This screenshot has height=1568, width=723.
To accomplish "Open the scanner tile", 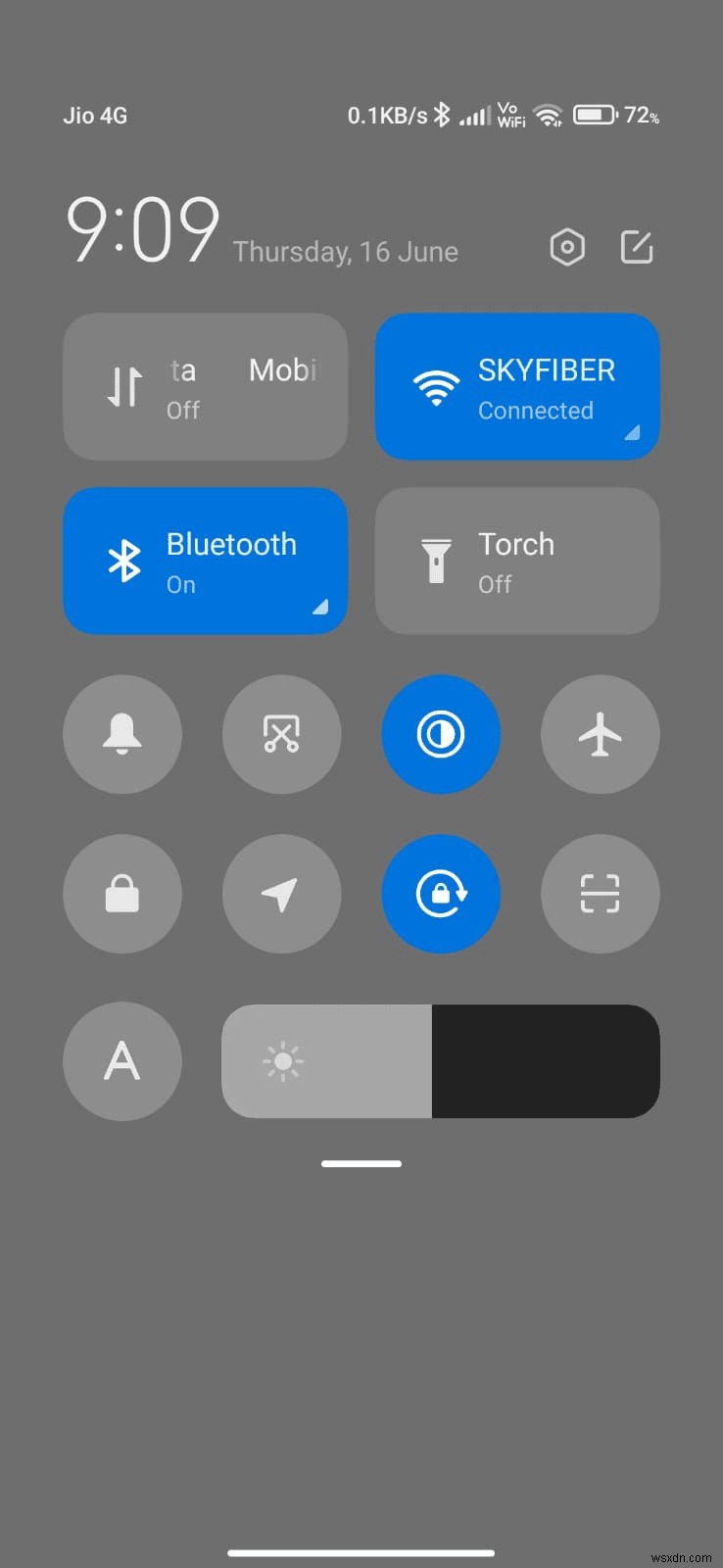I will tap(600, 894).
